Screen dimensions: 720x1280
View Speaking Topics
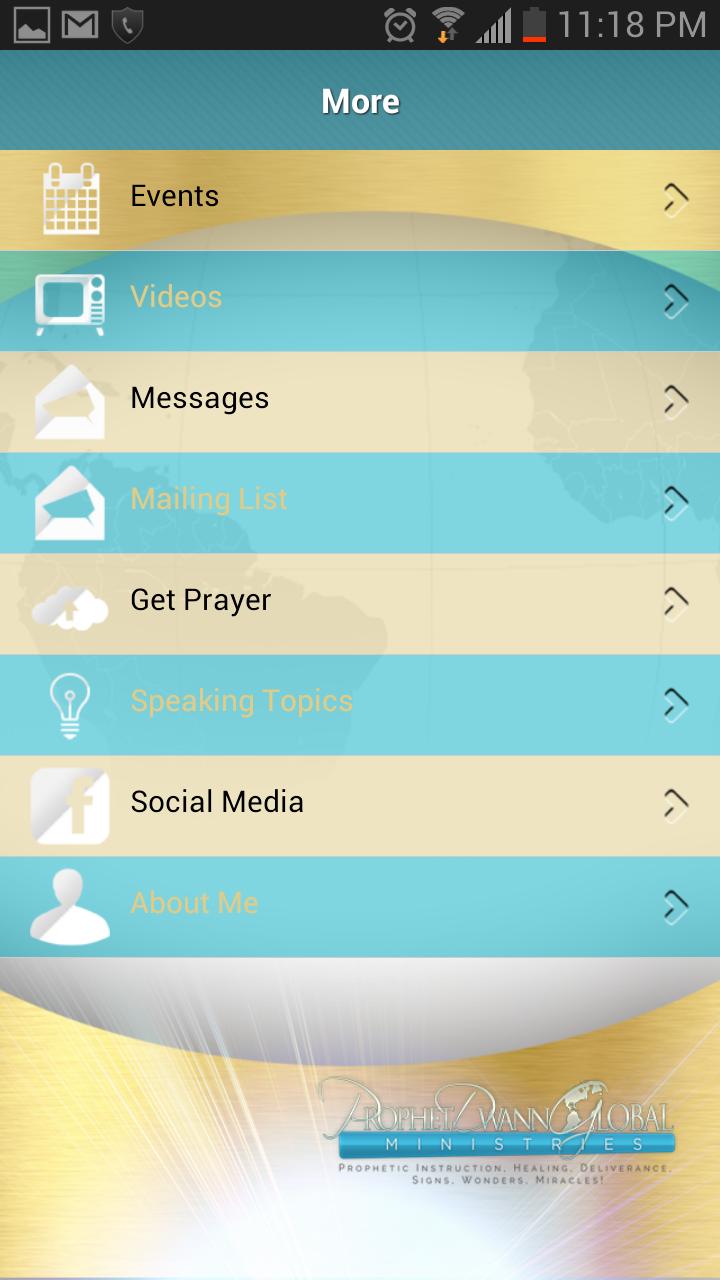pos(360,704)
